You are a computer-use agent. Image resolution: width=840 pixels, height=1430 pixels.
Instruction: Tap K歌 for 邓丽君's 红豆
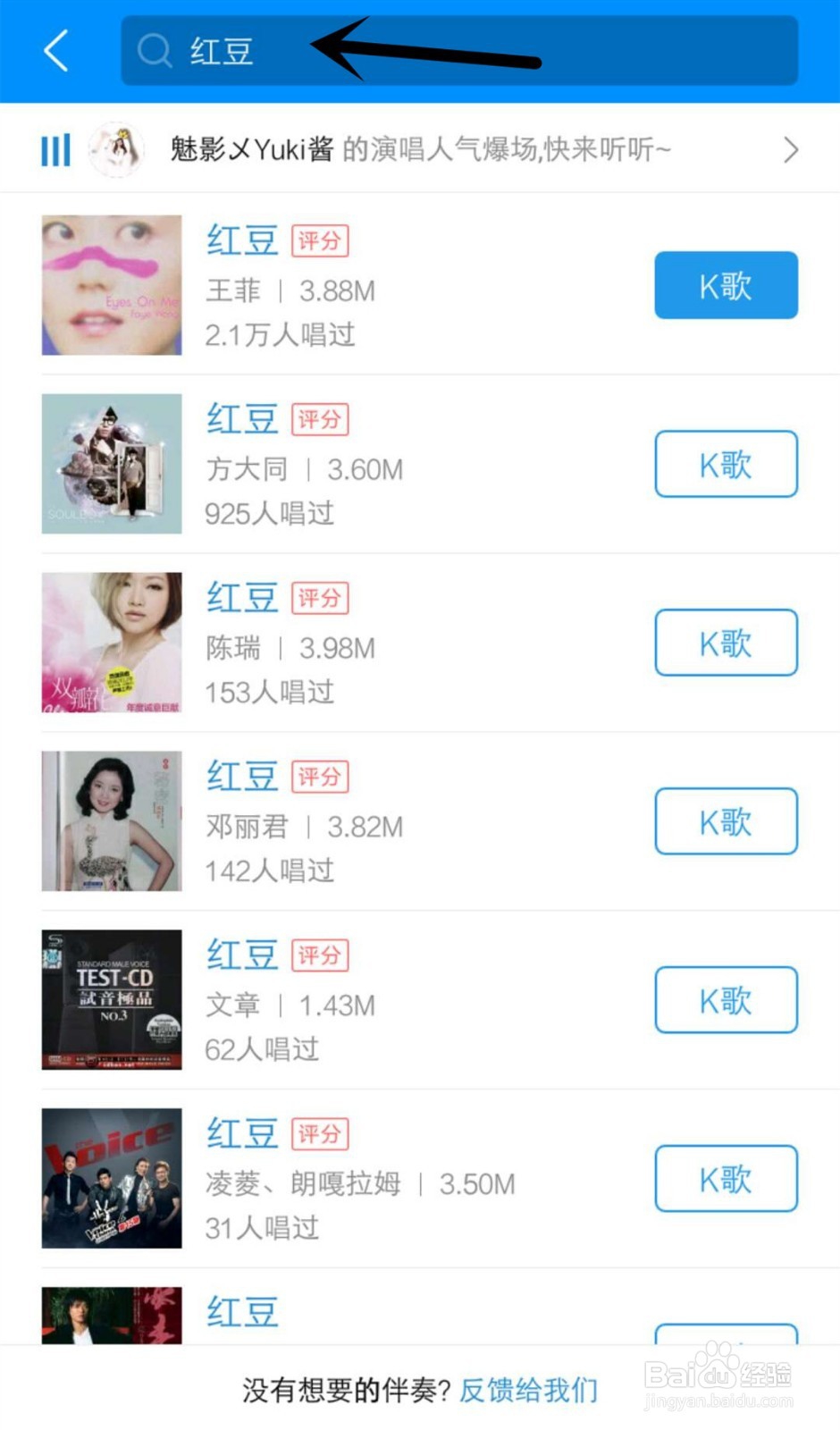pos(726,821)
